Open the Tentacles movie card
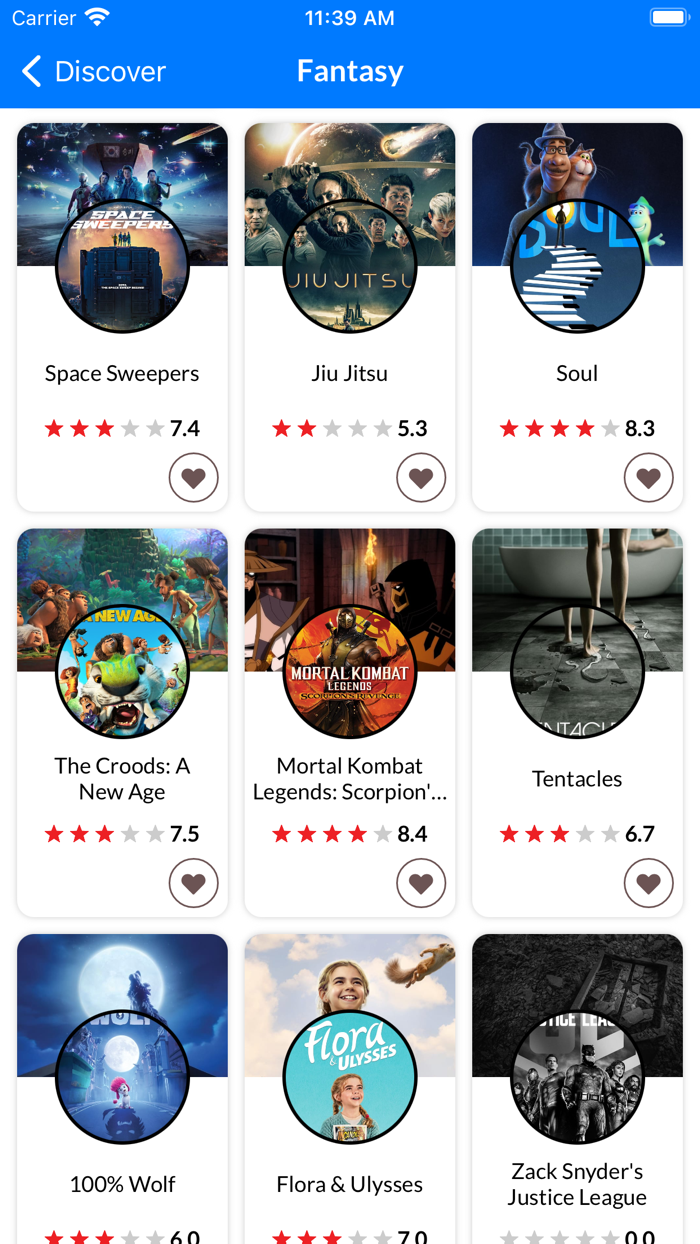The image size is (700, 1244). click(x=577, y=700)
